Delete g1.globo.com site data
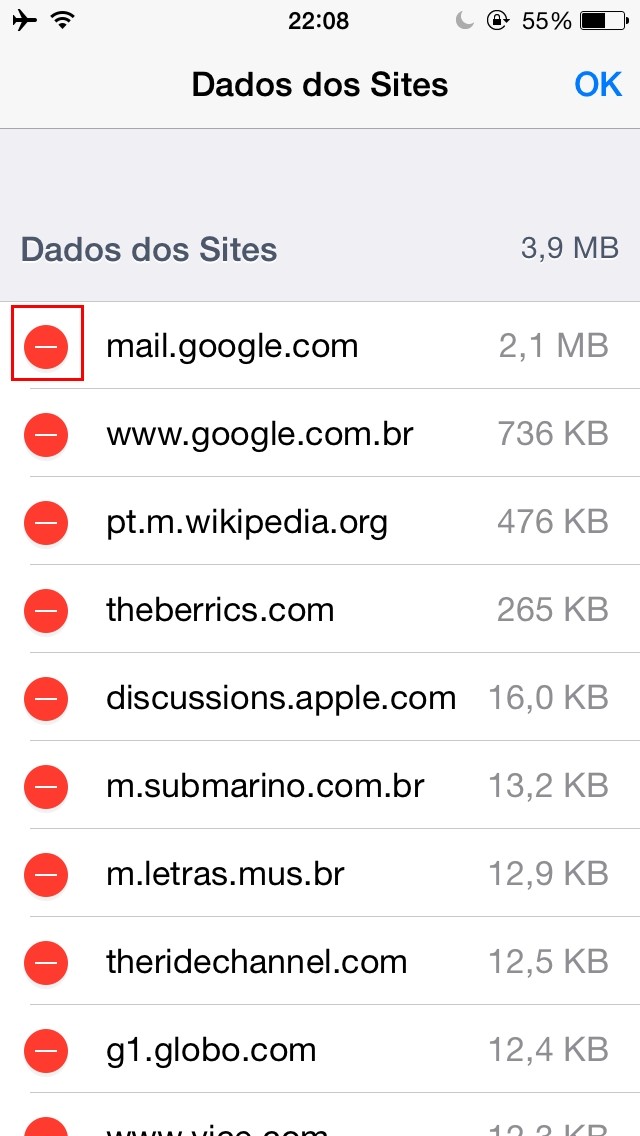The height and width of the screenshot is (1136, 640). coord(46,1051)
